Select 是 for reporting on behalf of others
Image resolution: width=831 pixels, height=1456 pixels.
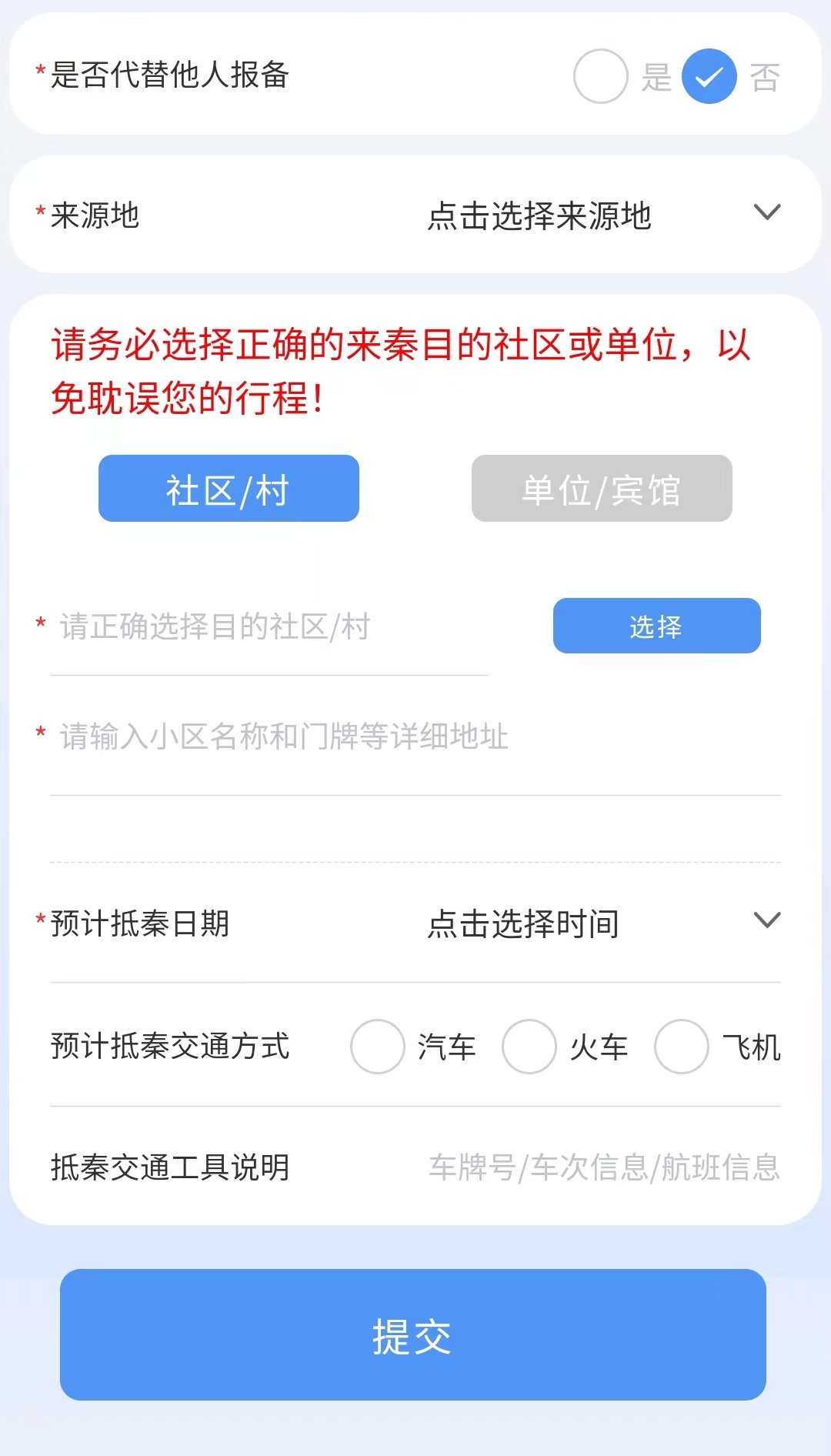pos(601,76)
